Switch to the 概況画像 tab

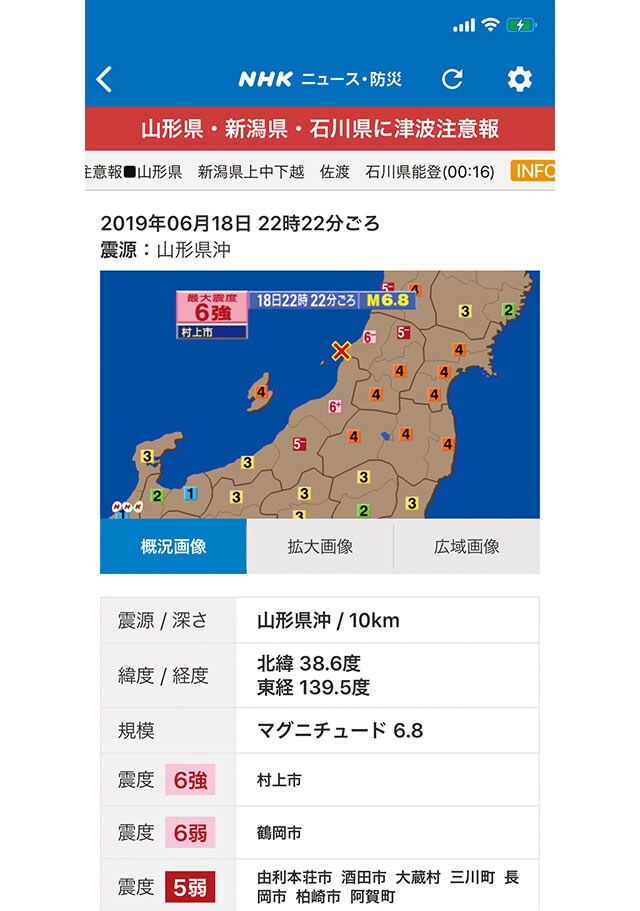pos(173,547)
